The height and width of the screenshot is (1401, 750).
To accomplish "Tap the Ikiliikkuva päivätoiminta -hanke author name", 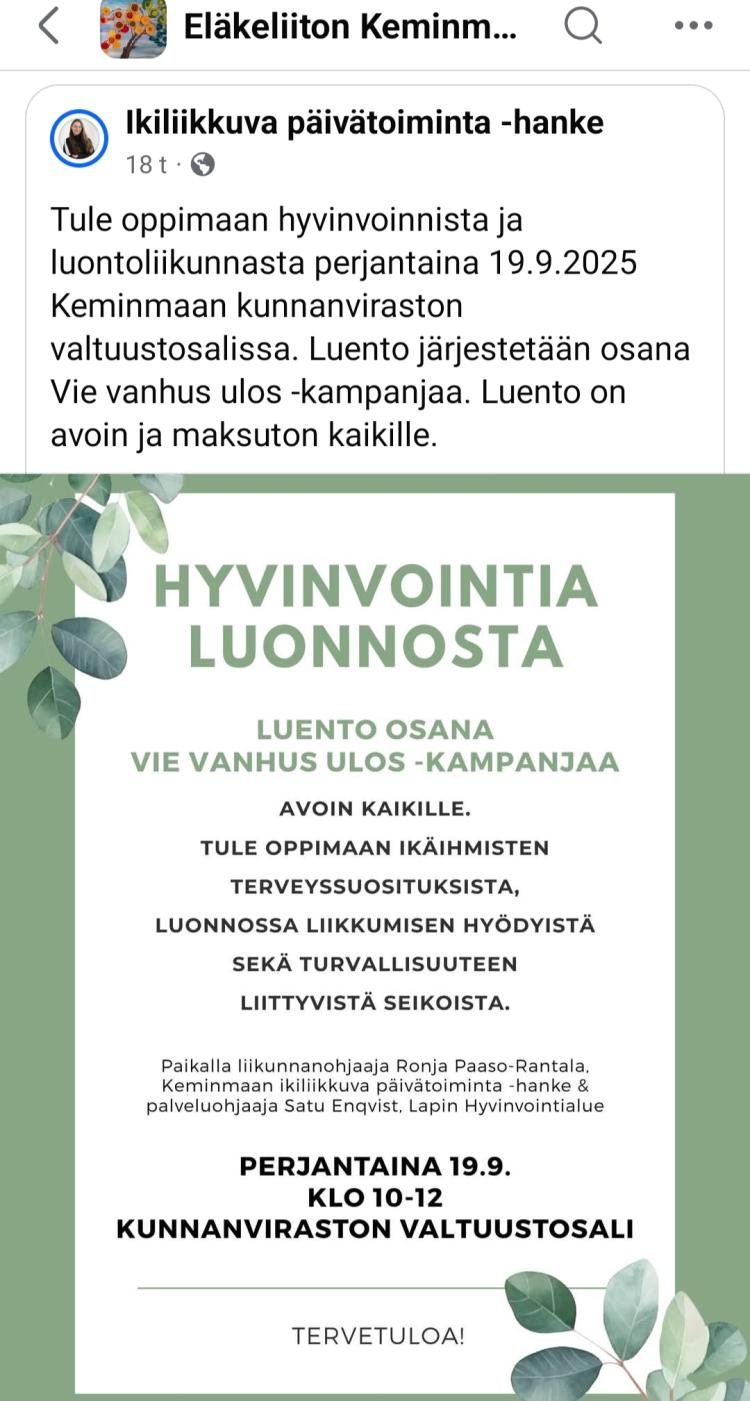I will (364, 123).
